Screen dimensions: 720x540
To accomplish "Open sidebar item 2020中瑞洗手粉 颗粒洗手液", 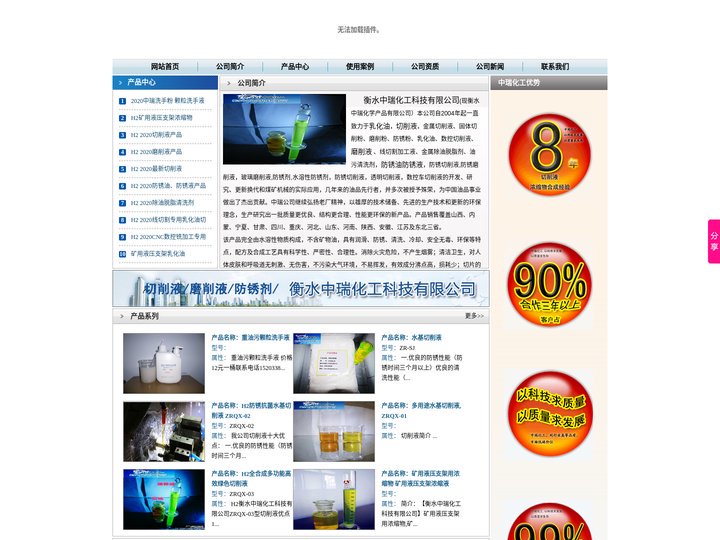I will [167, 101].
